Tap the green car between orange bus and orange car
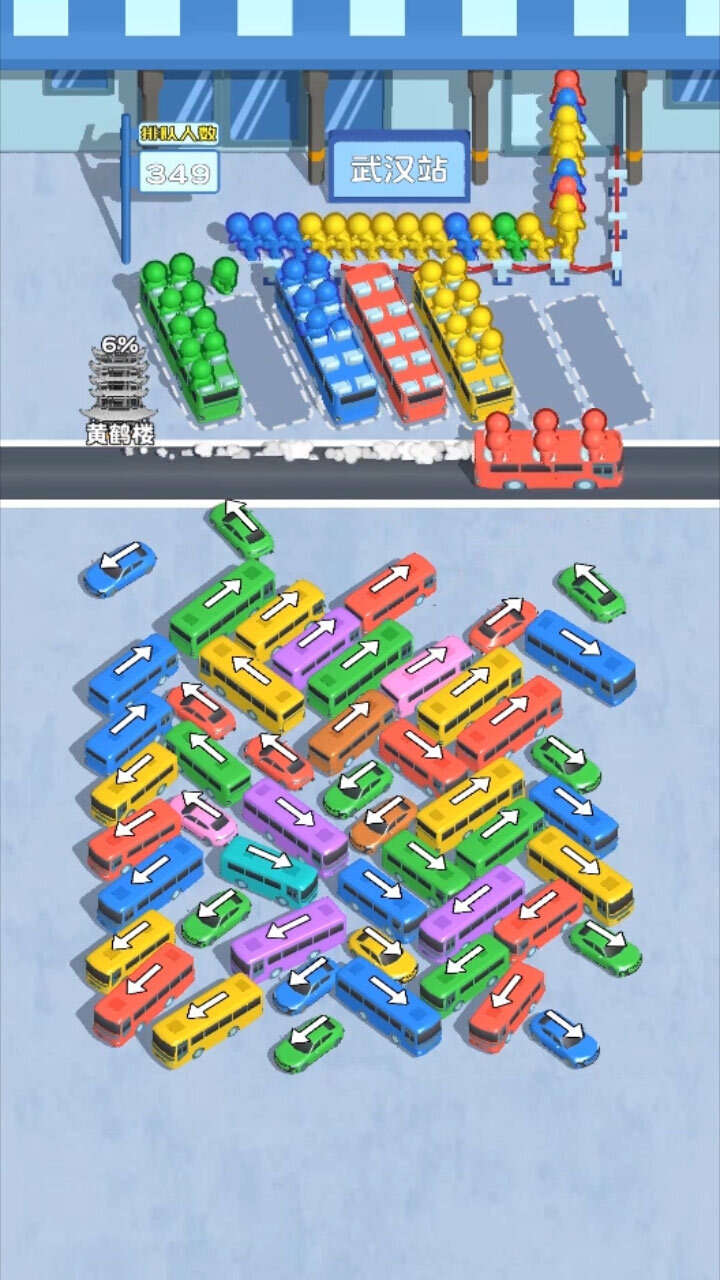The width and height of the screenshot is (720, 1280). [x=357, y=785]
